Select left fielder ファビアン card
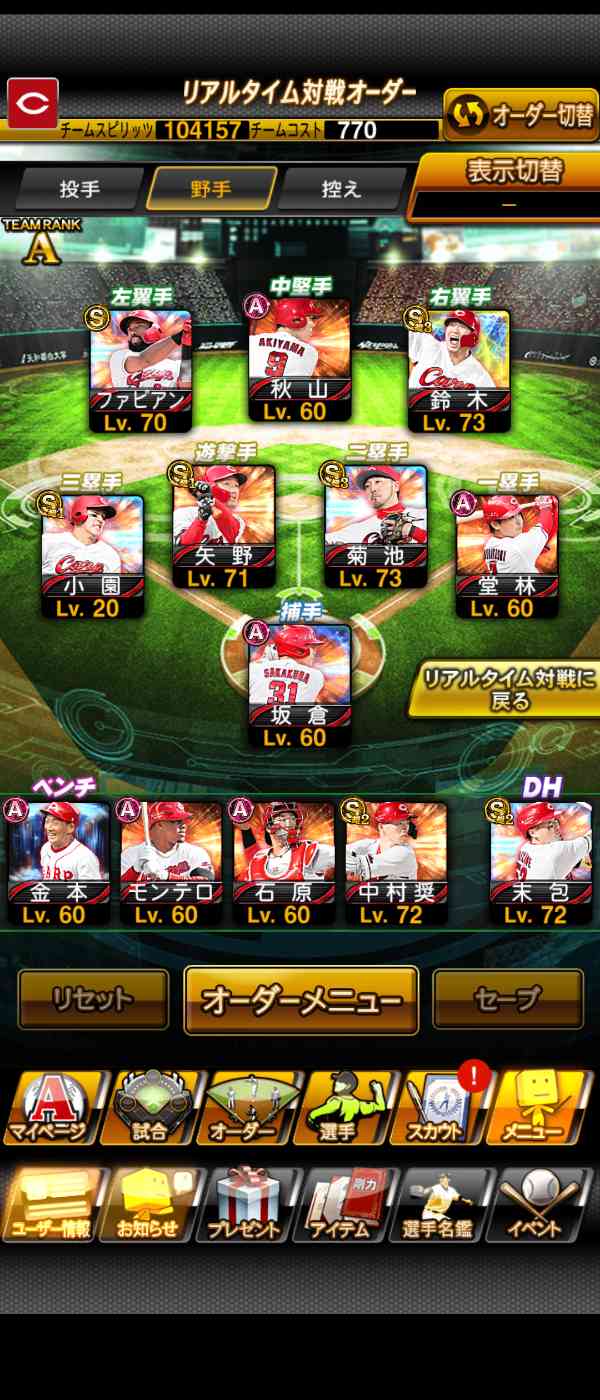600x1400 pixels. (141, 372)
